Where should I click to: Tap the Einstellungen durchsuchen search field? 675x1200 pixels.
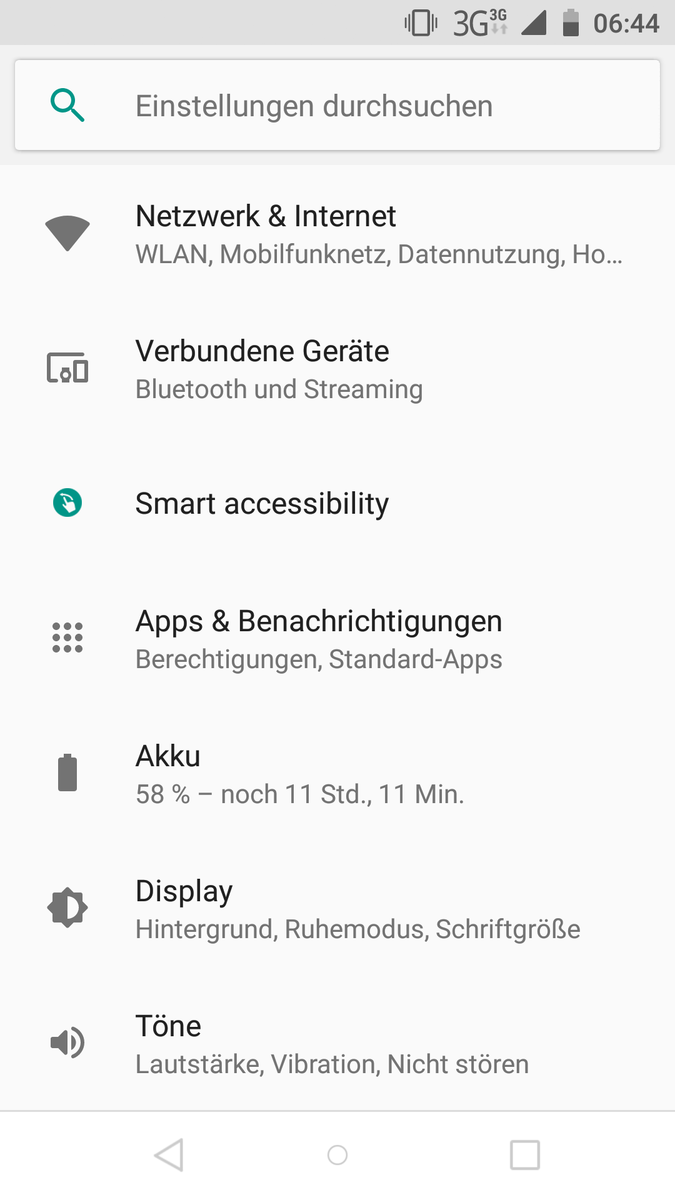(x=337, y=106)
